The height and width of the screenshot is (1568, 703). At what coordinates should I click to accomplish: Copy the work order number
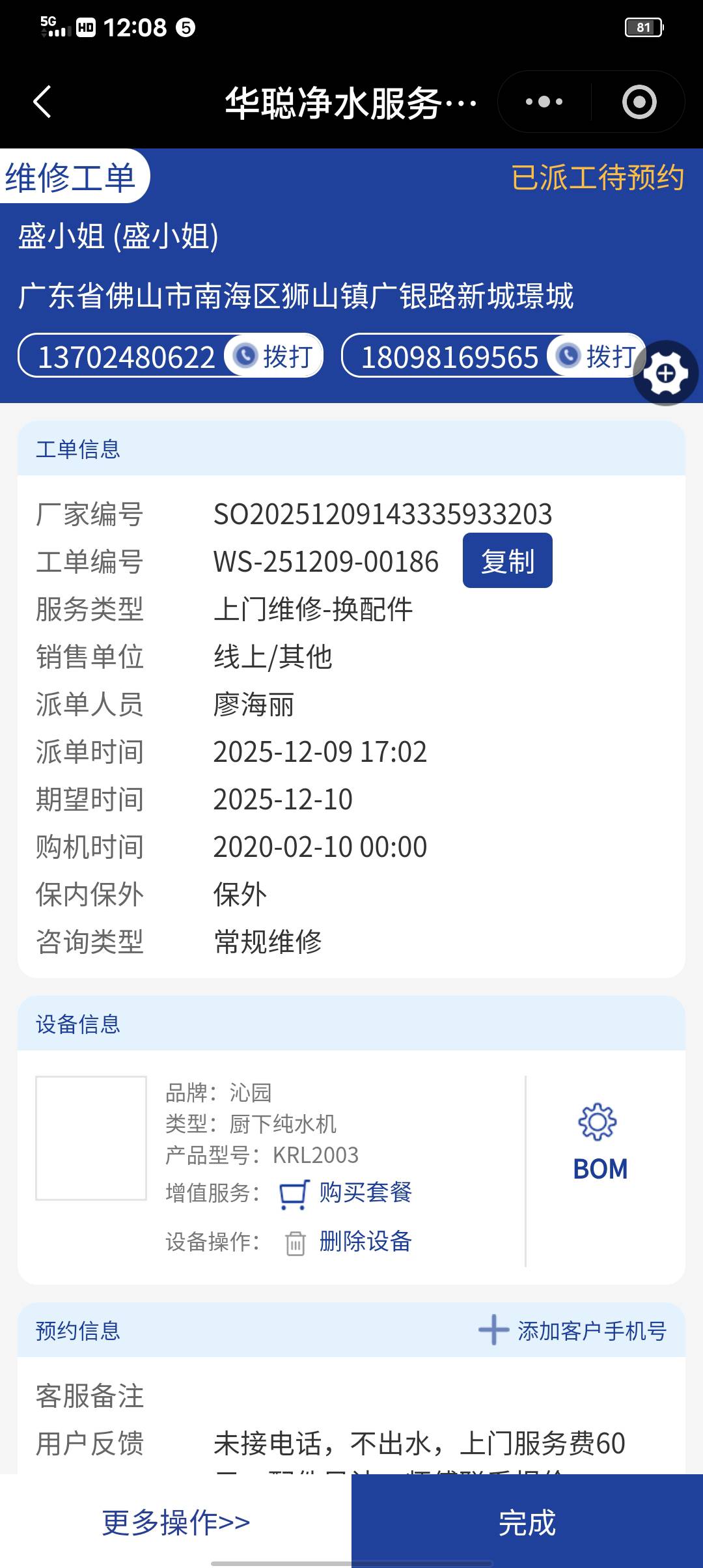(507, 561)
